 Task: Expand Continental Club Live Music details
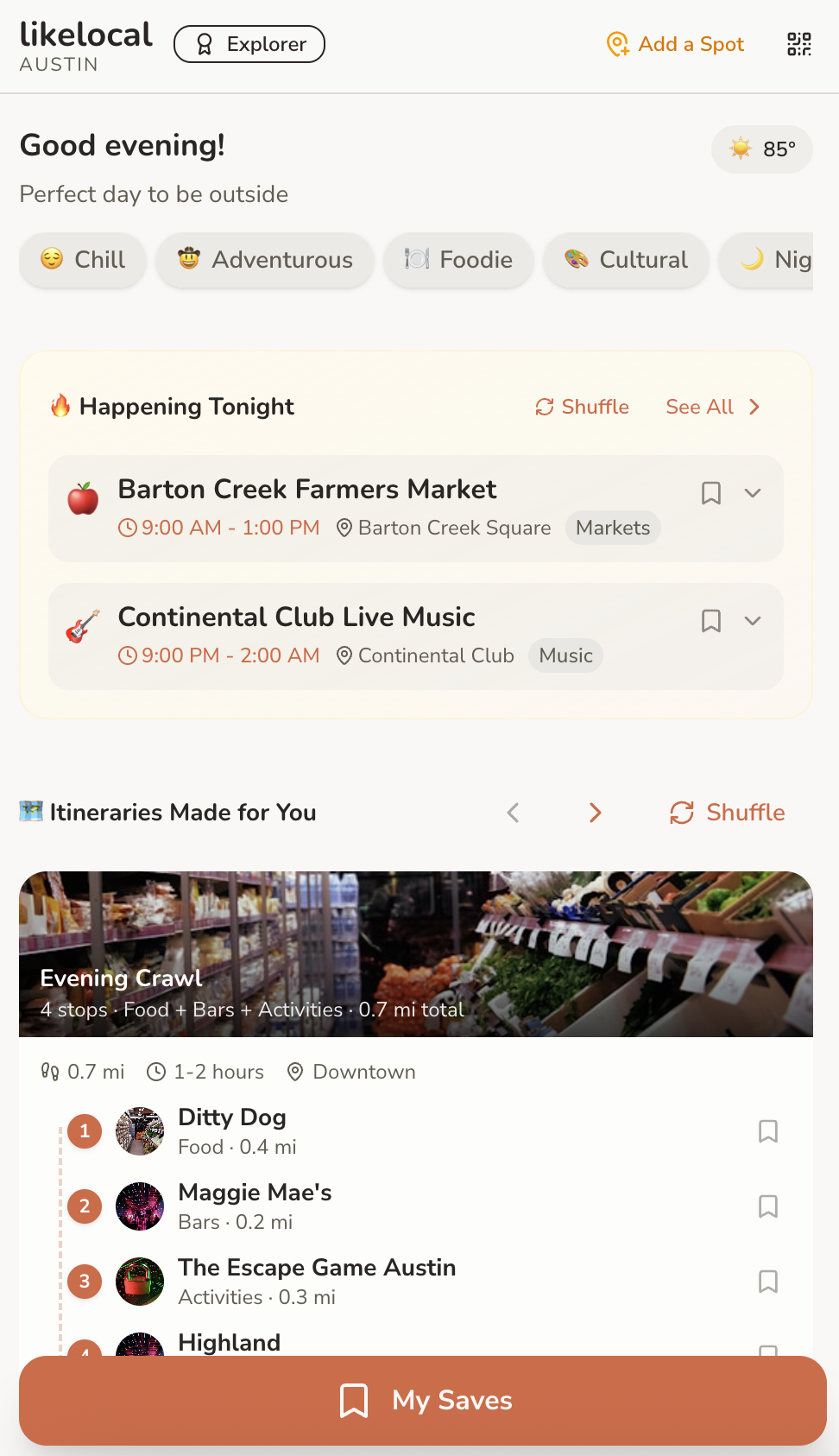click(753, 621)
